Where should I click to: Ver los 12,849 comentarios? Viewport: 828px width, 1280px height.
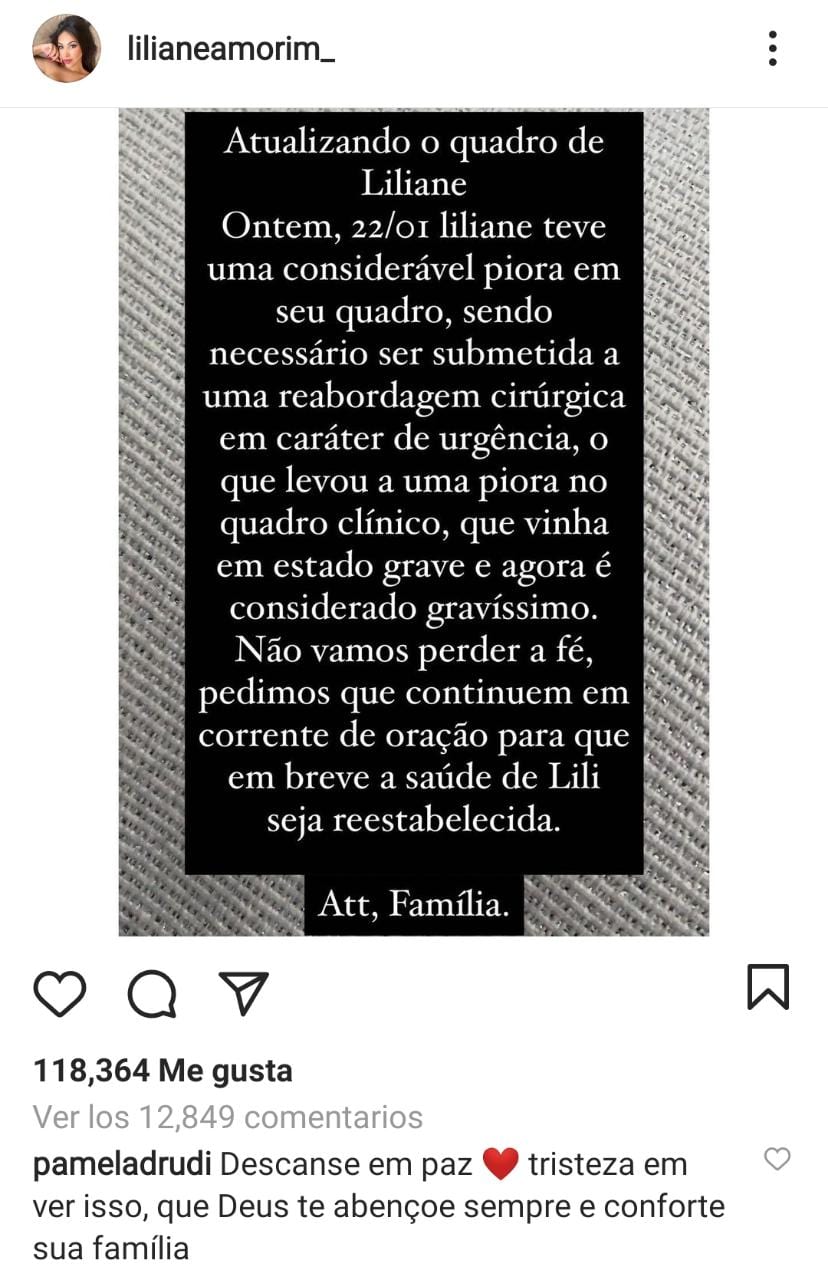228,1116
